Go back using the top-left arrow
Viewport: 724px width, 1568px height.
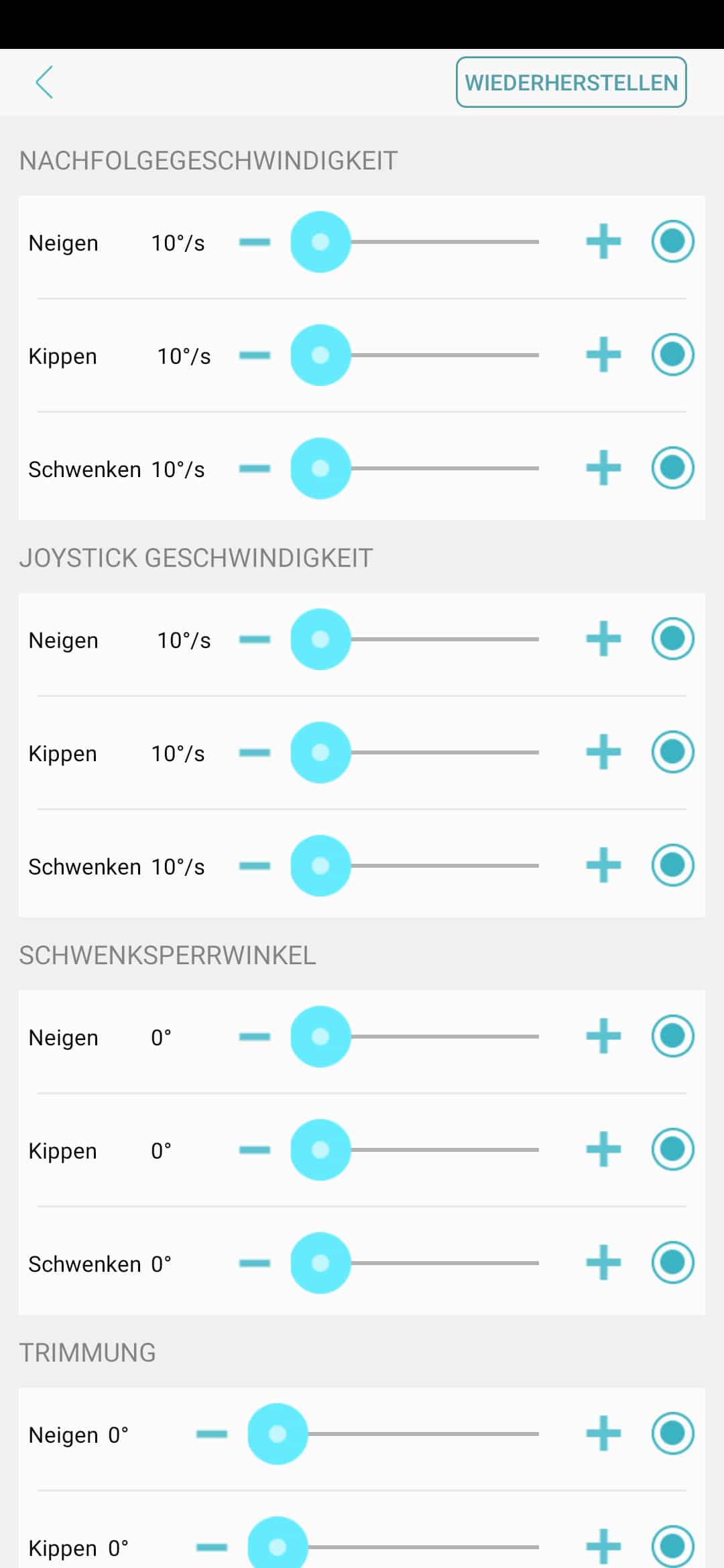tap(44, 82)
